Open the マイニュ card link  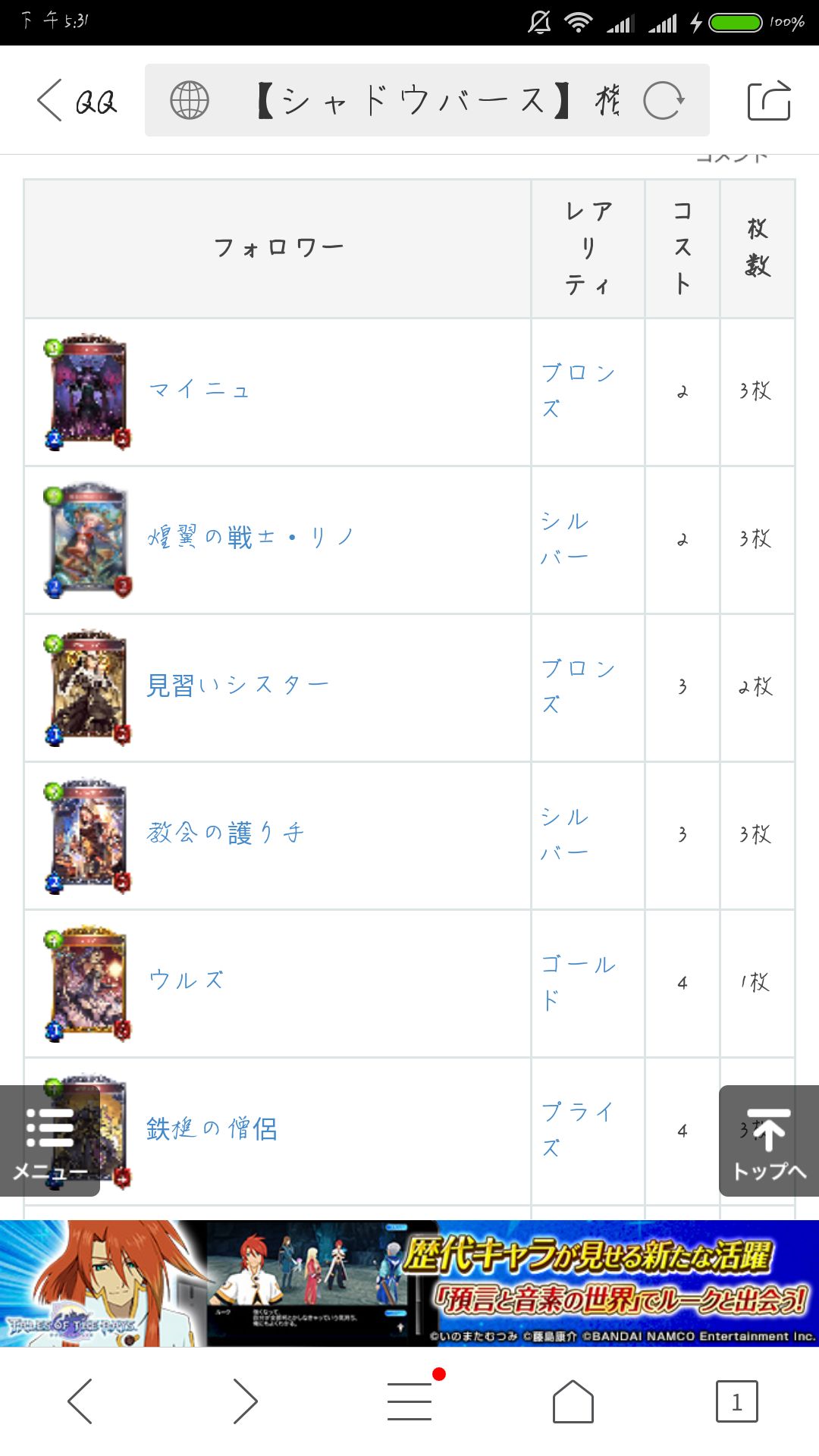coord(199,391)
